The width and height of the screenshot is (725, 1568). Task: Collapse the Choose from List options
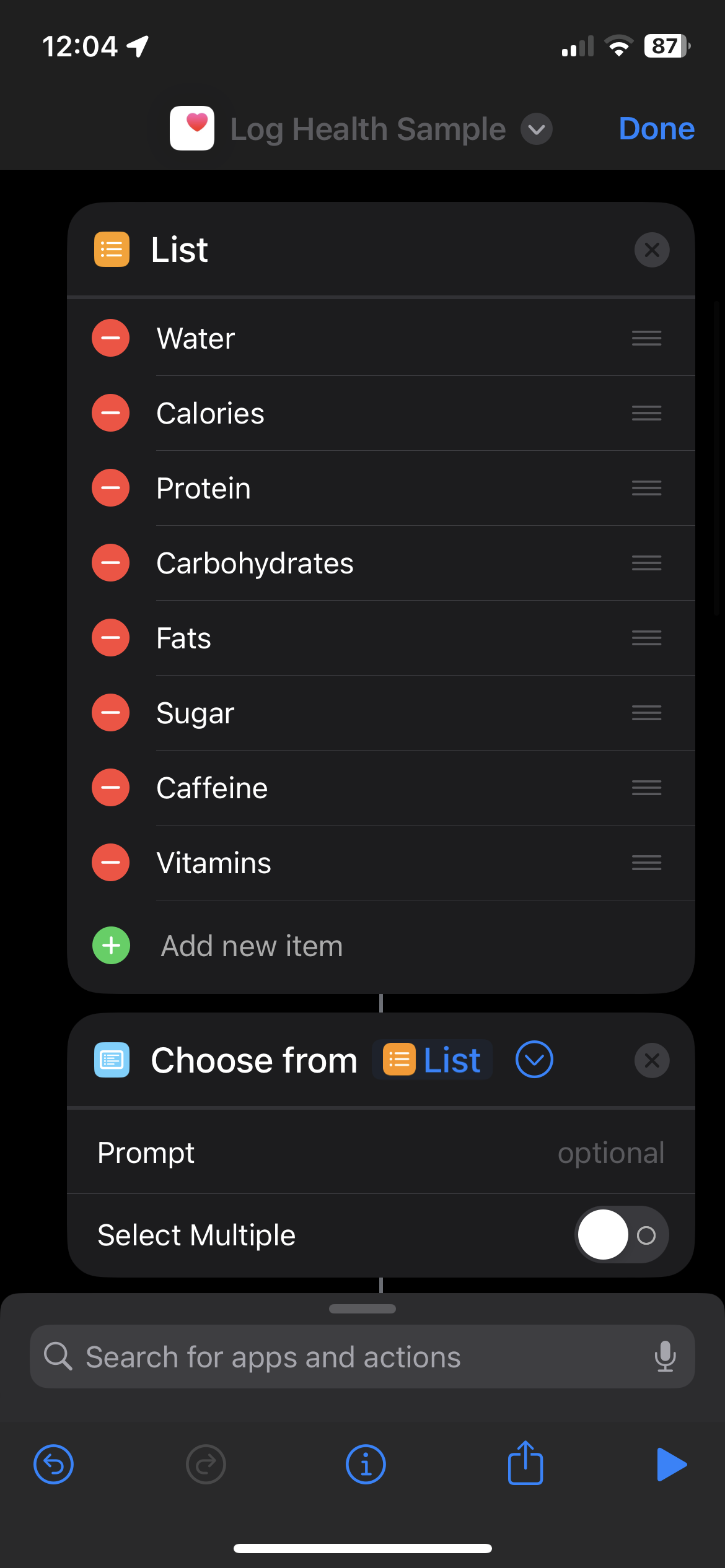(534, 1060)
